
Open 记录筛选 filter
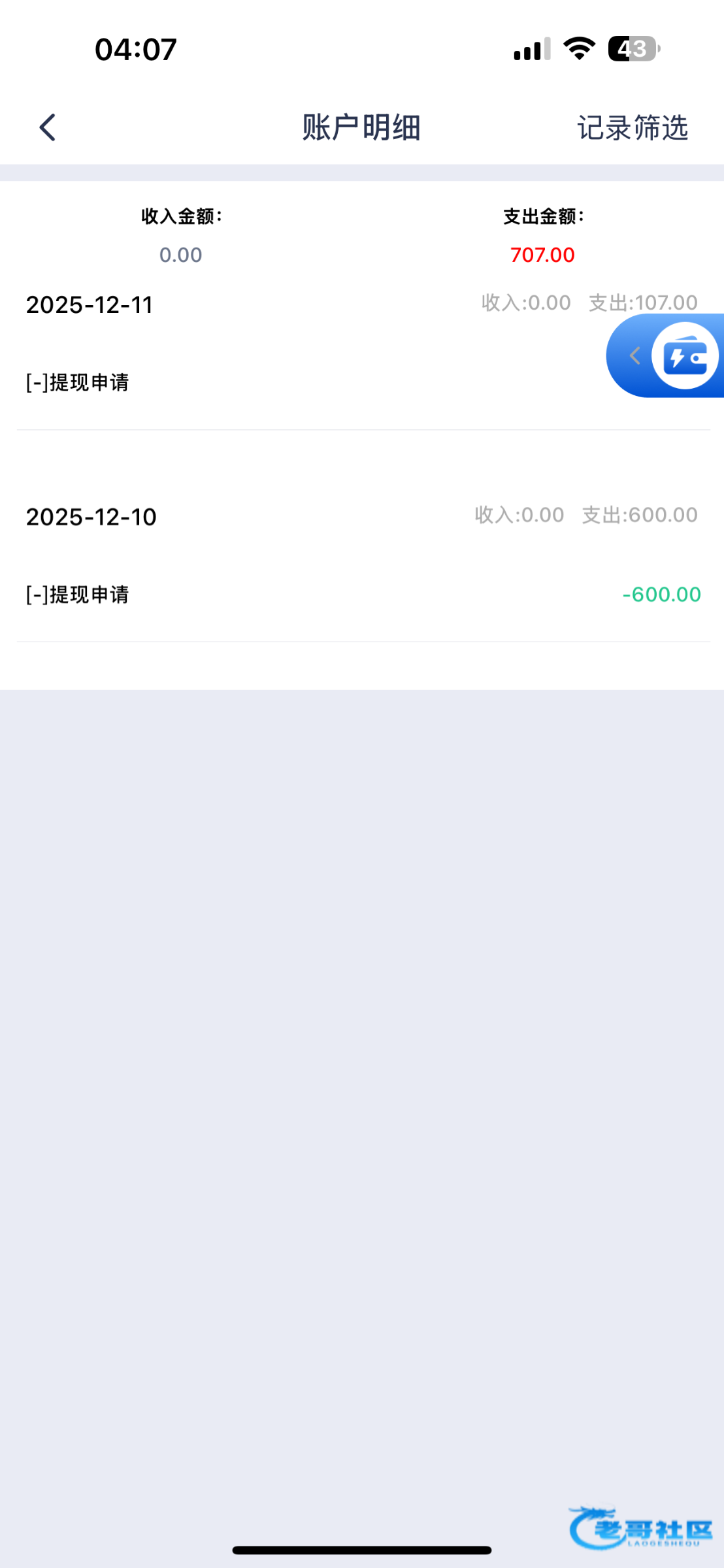click(x=632, y=127)
